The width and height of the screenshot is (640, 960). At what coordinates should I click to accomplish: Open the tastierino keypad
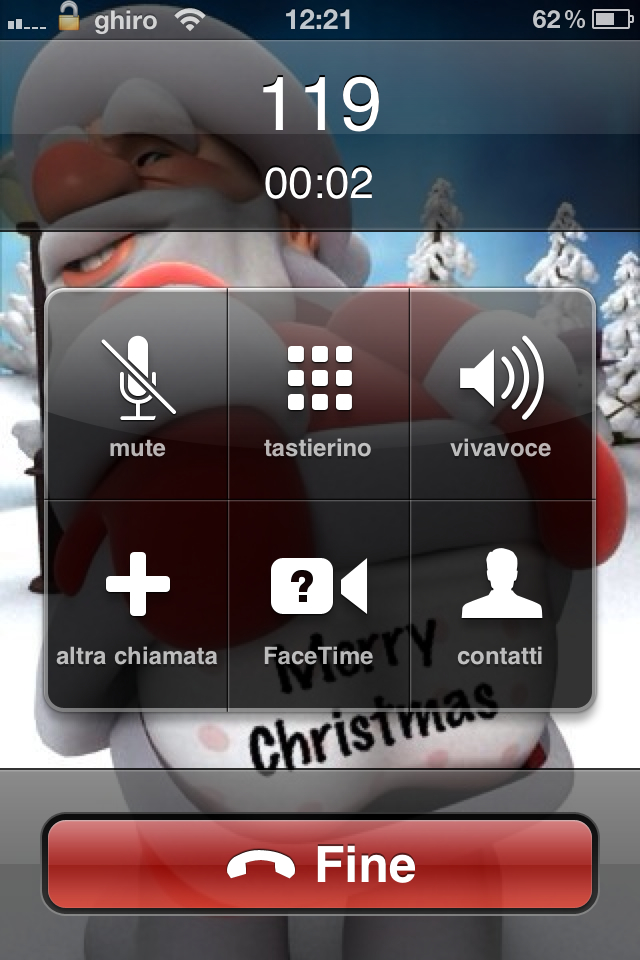pyautogui.click(x=319, y=395)
